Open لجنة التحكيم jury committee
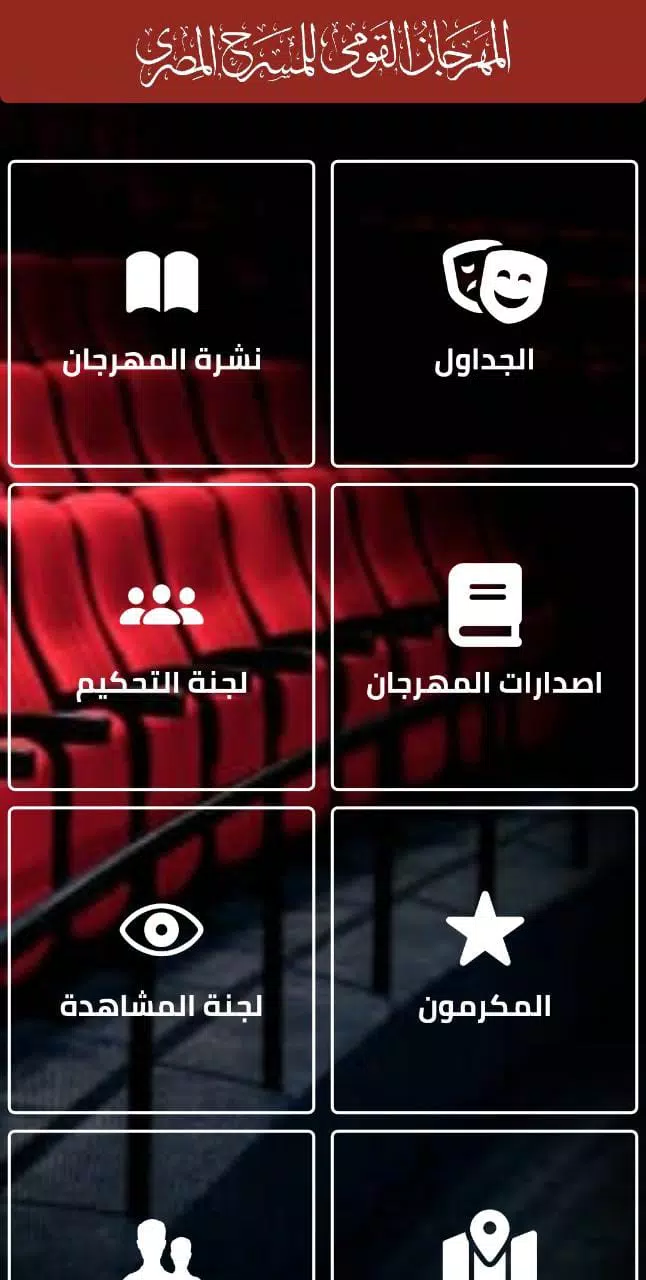646x1280 pixels. (162, 637)
